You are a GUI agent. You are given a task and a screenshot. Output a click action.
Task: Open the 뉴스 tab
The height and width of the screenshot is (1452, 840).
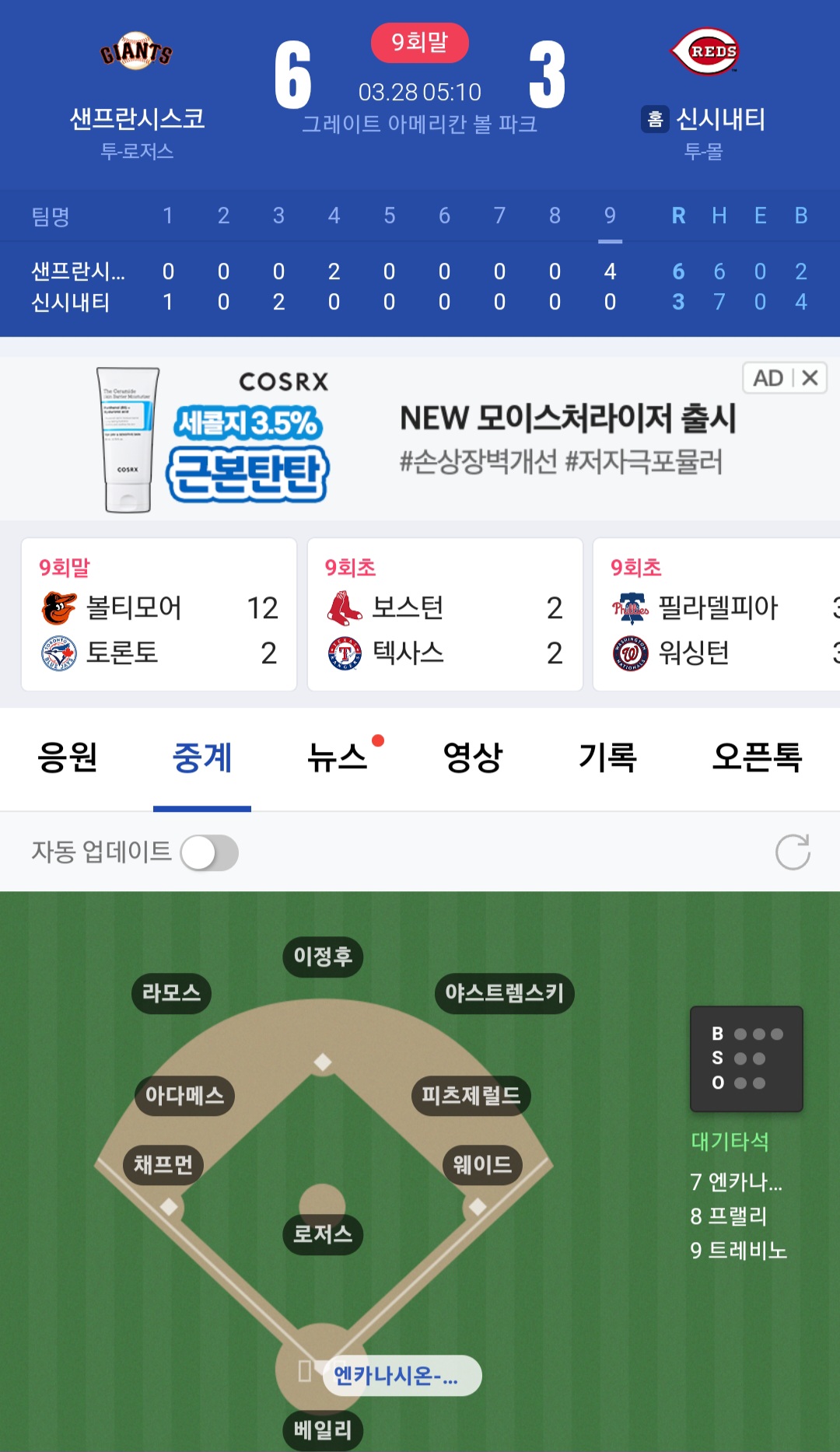(x=337, y=757)
